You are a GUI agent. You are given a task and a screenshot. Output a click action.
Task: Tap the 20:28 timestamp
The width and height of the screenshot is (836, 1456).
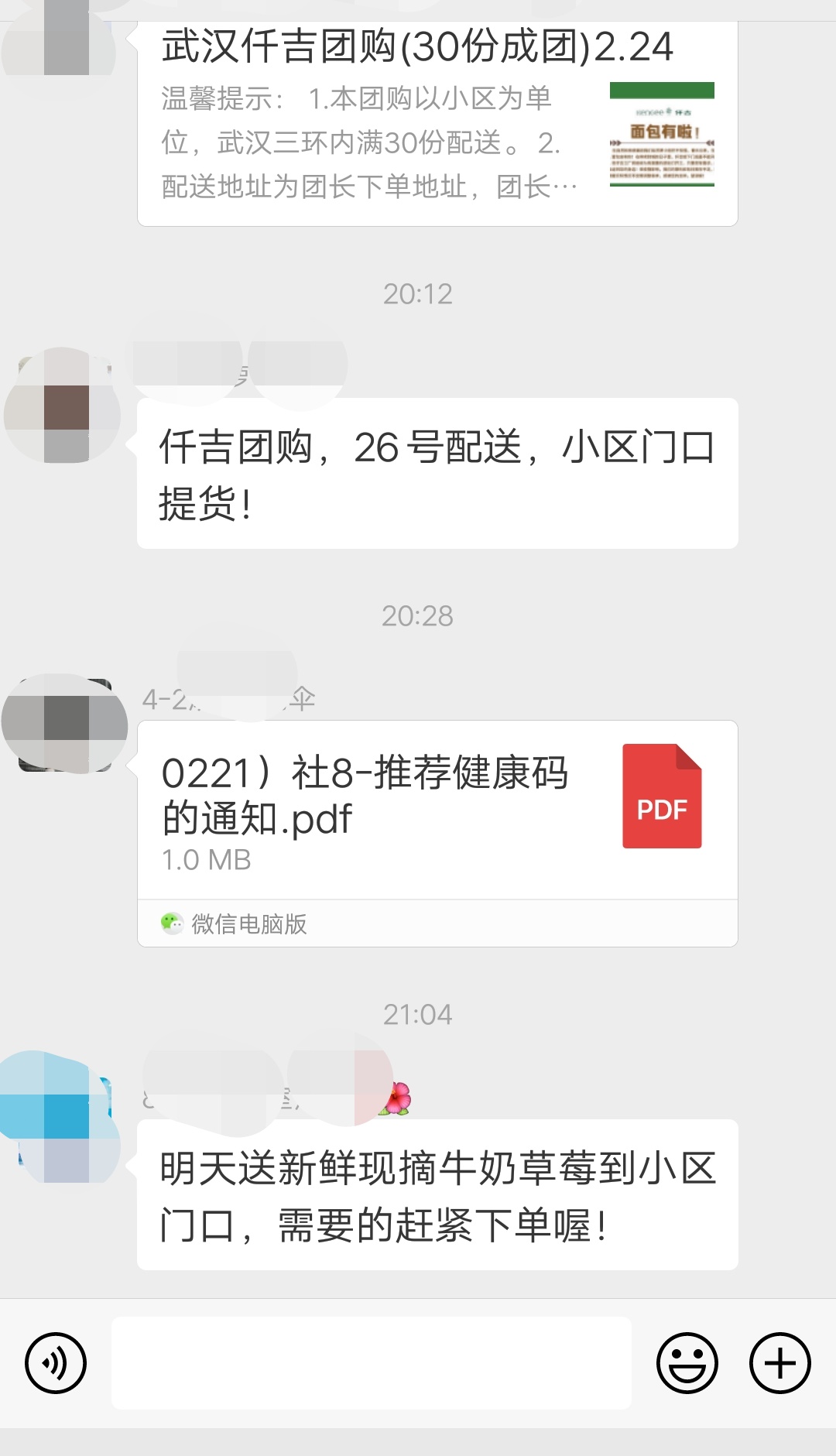[x=418, y=617]
